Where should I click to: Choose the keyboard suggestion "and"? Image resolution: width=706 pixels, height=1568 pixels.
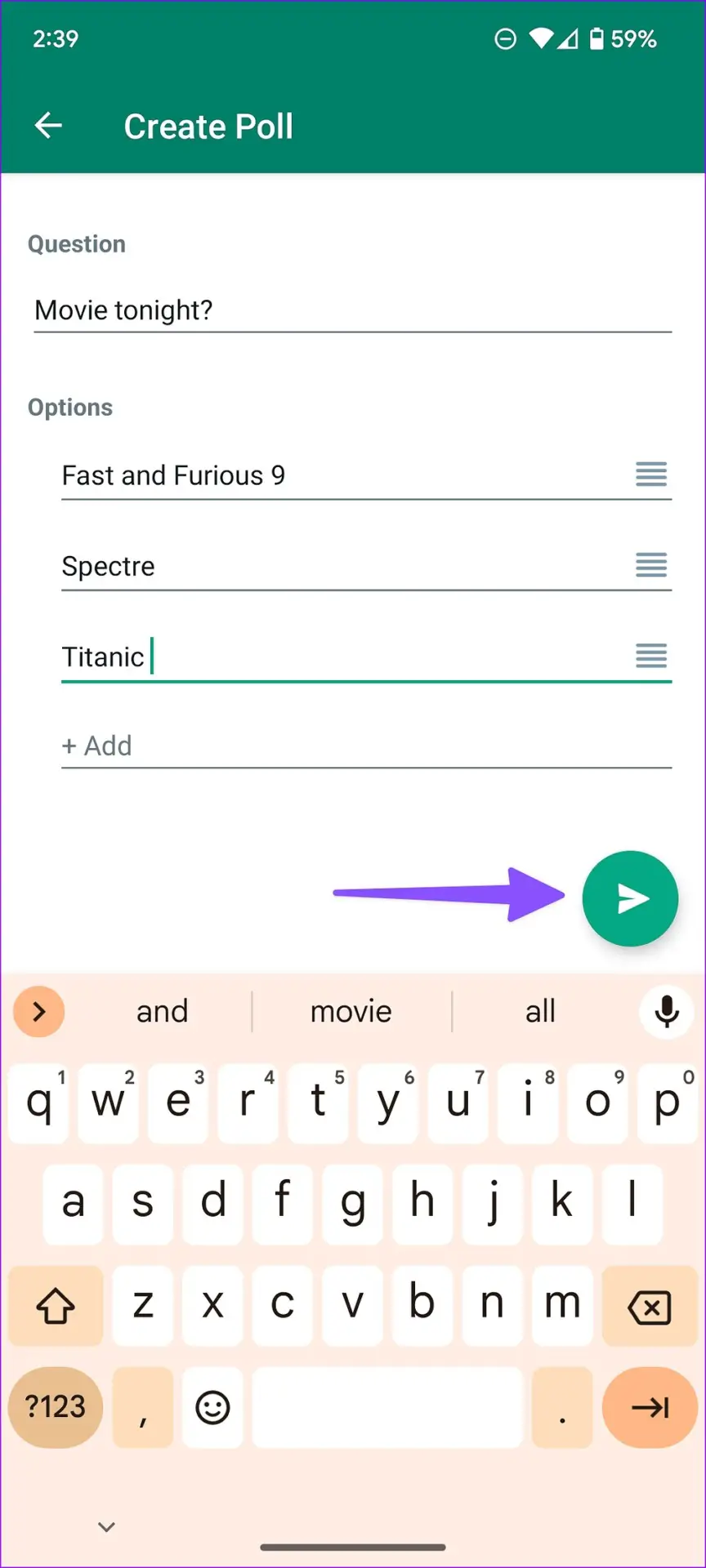tap(162, 1012)
